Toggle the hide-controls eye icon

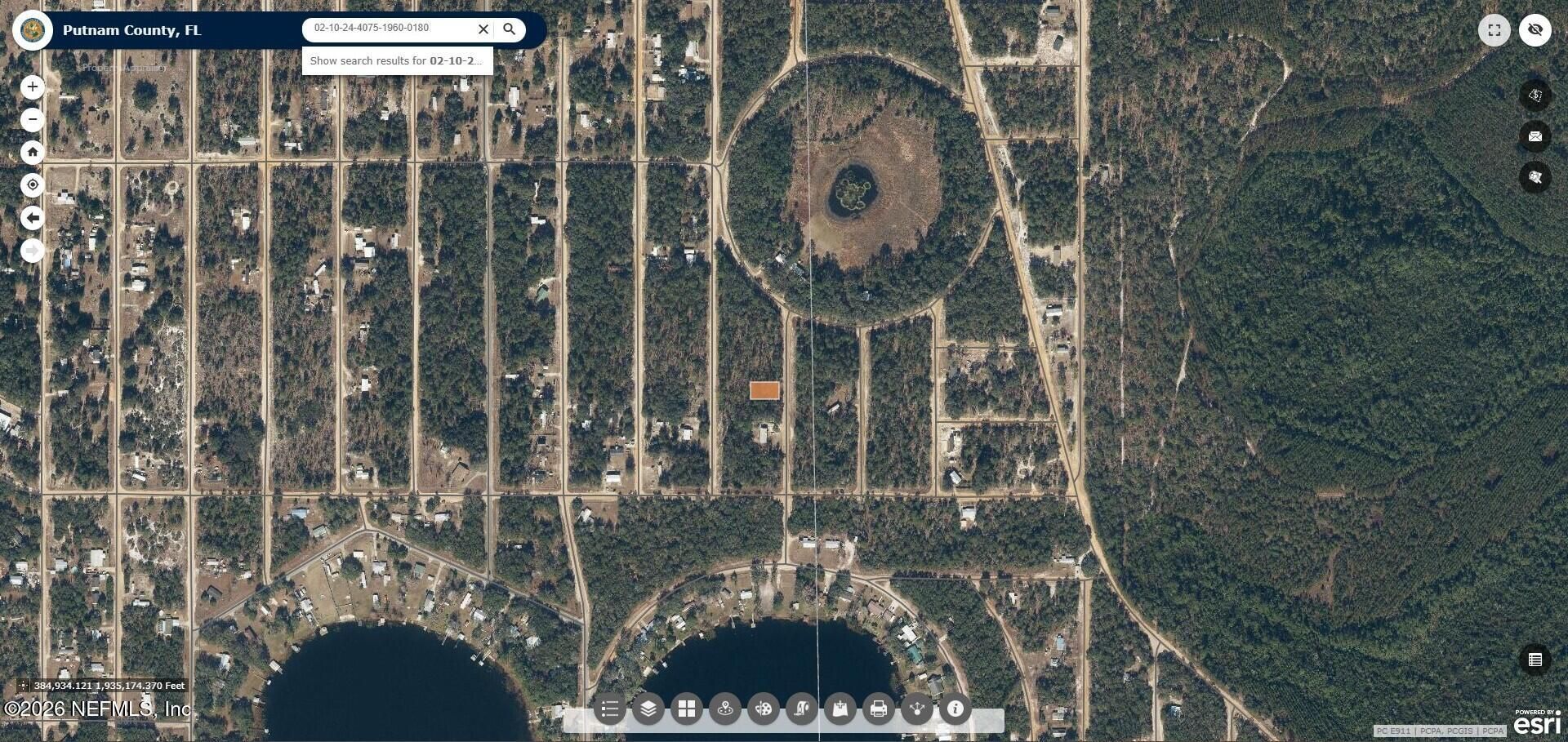click(1535, 30)
